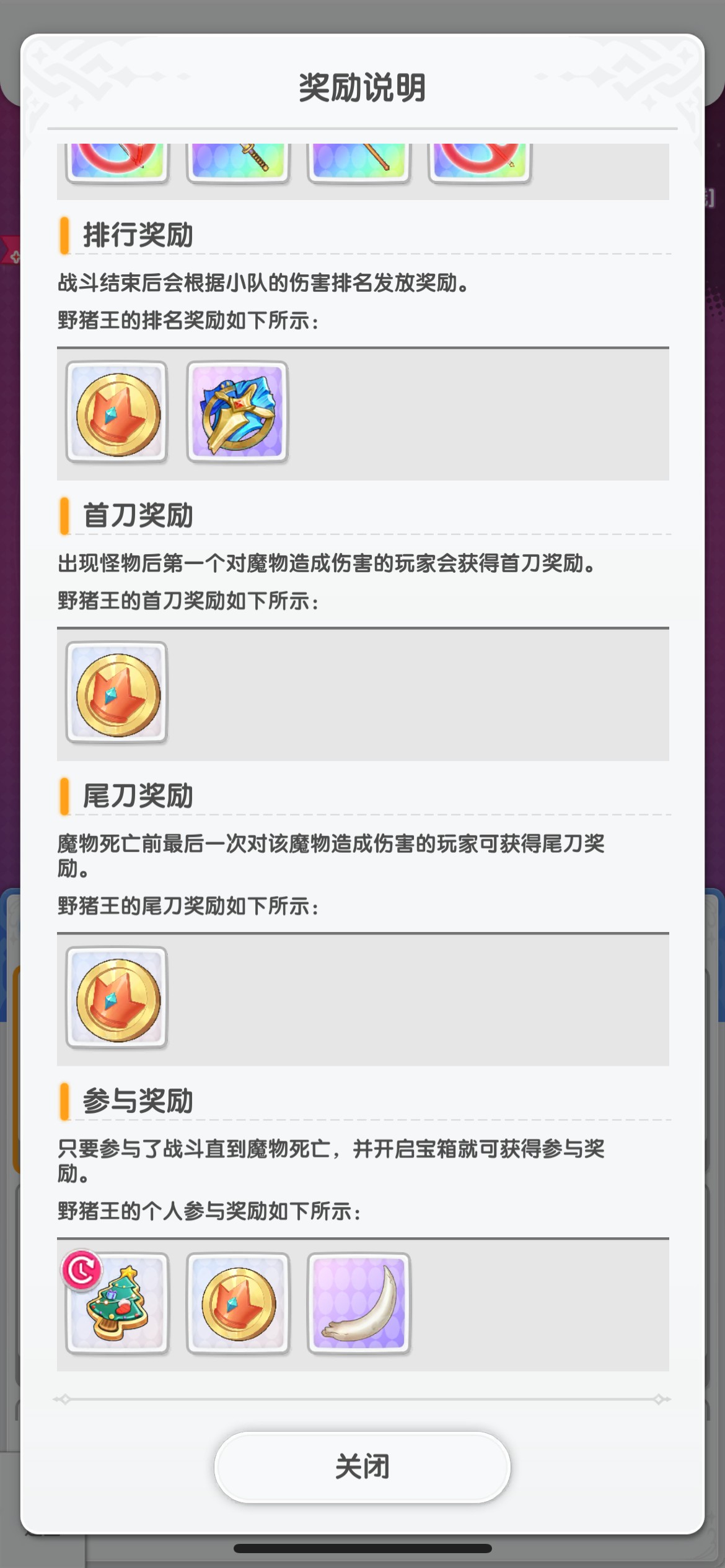This screenshot has width=725, height=1568.
Task: View the blue-and-gold accessory under 排行奖励
Action: [237, 412]
